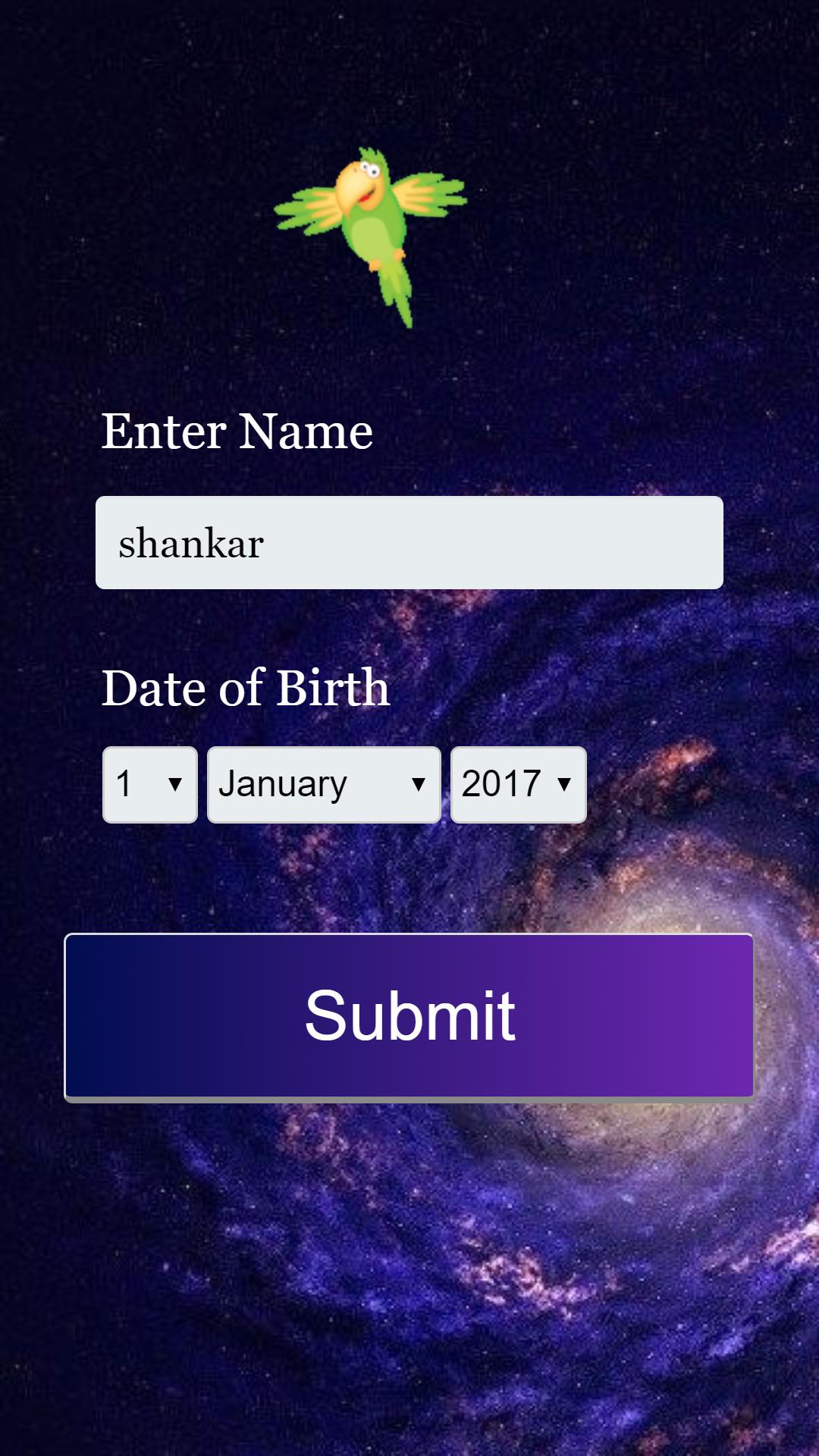Open the day dropdown showing 1
The height and width of the screenshot is (1456, 819).
tap(150, 785)
